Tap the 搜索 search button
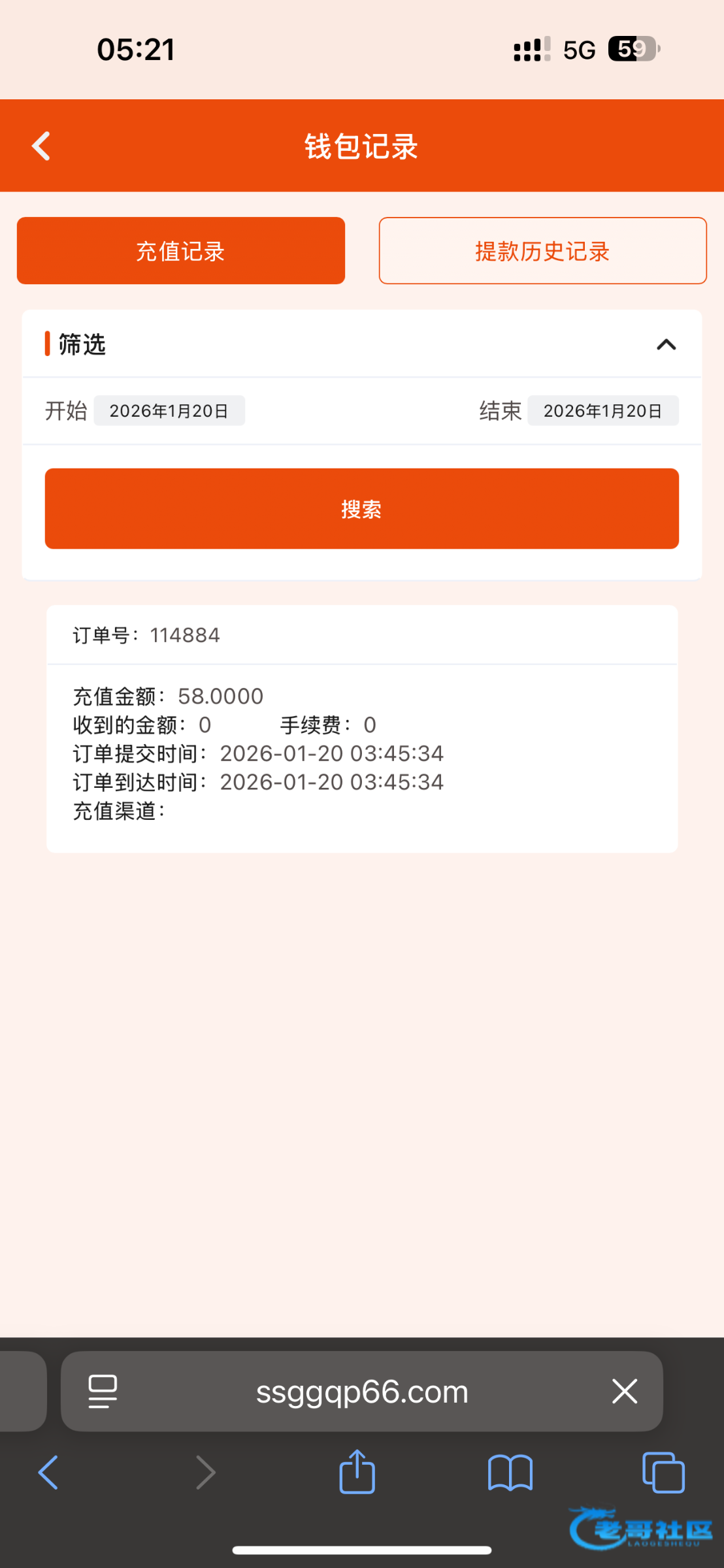Image resolution: width=724 pixels, height=1568 pixels. click(361, 508)
